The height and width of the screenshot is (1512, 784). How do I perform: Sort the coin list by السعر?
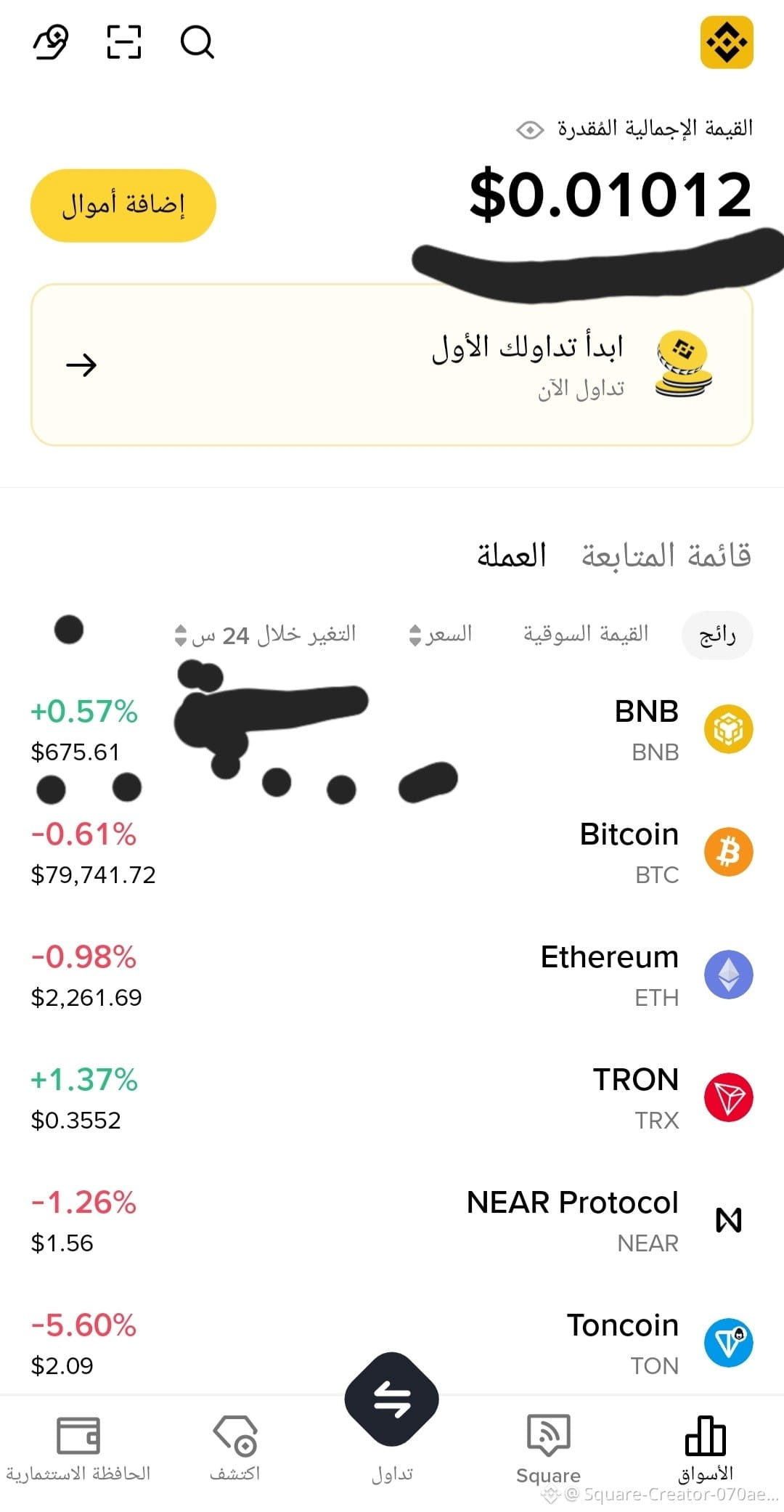coord(441,635)
